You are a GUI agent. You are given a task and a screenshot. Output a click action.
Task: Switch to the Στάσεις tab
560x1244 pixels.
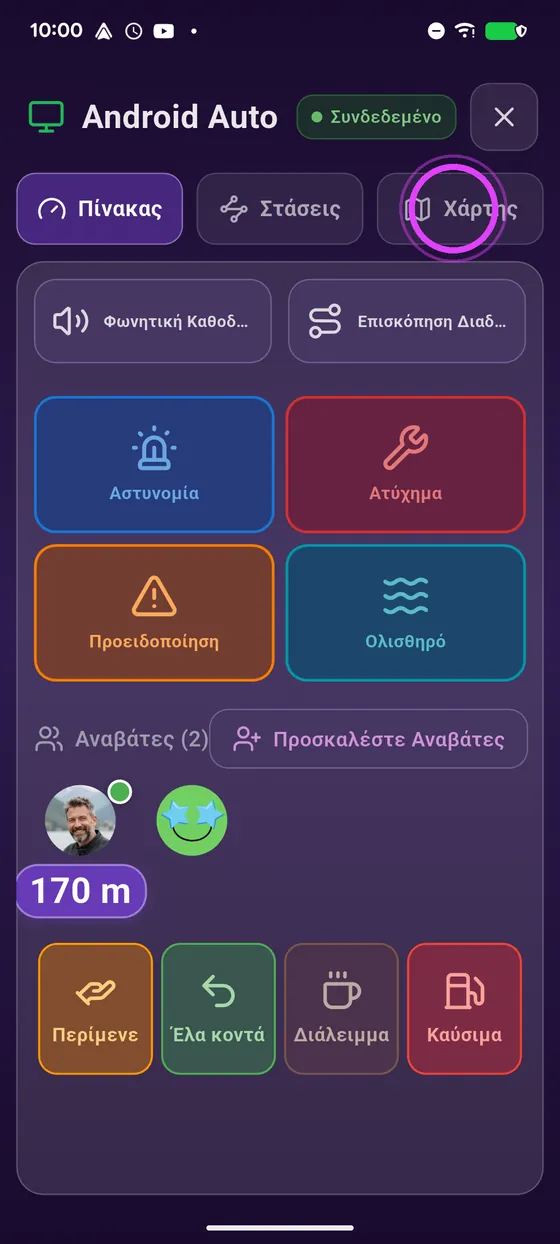280,209
